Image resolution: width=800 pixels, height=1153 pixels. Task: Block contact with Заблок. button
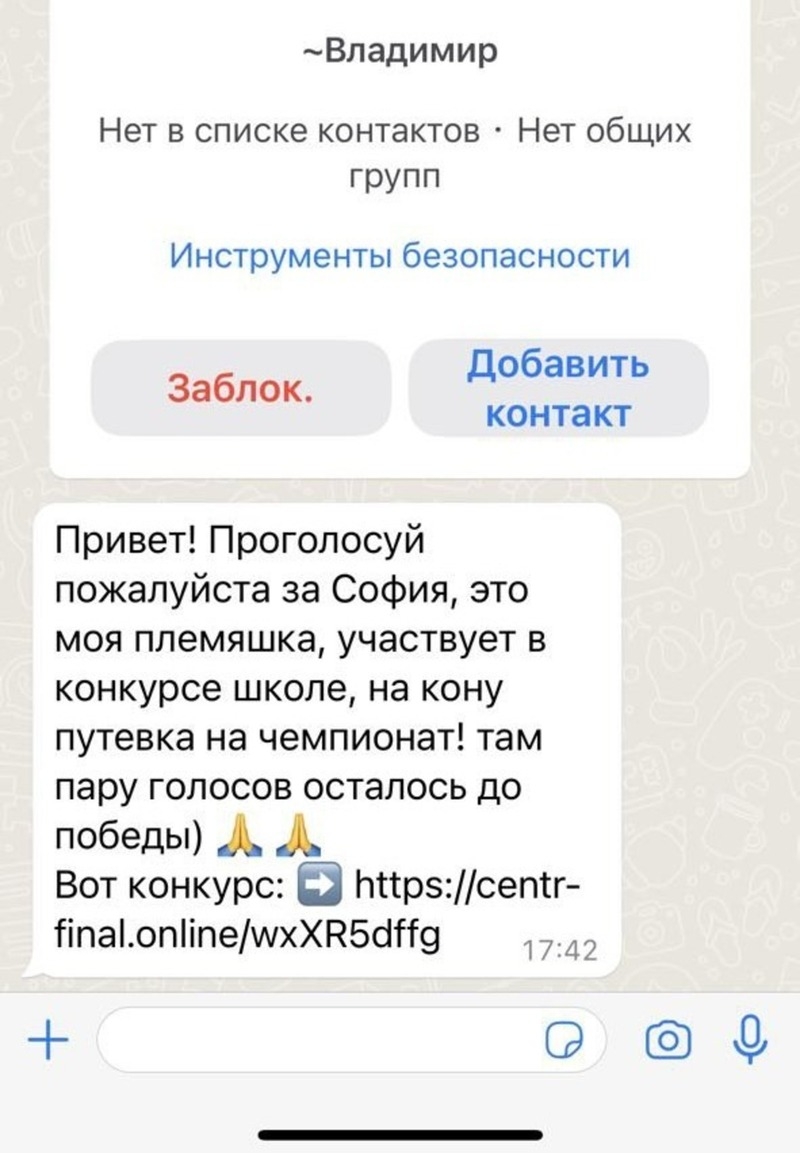(239, 388)
